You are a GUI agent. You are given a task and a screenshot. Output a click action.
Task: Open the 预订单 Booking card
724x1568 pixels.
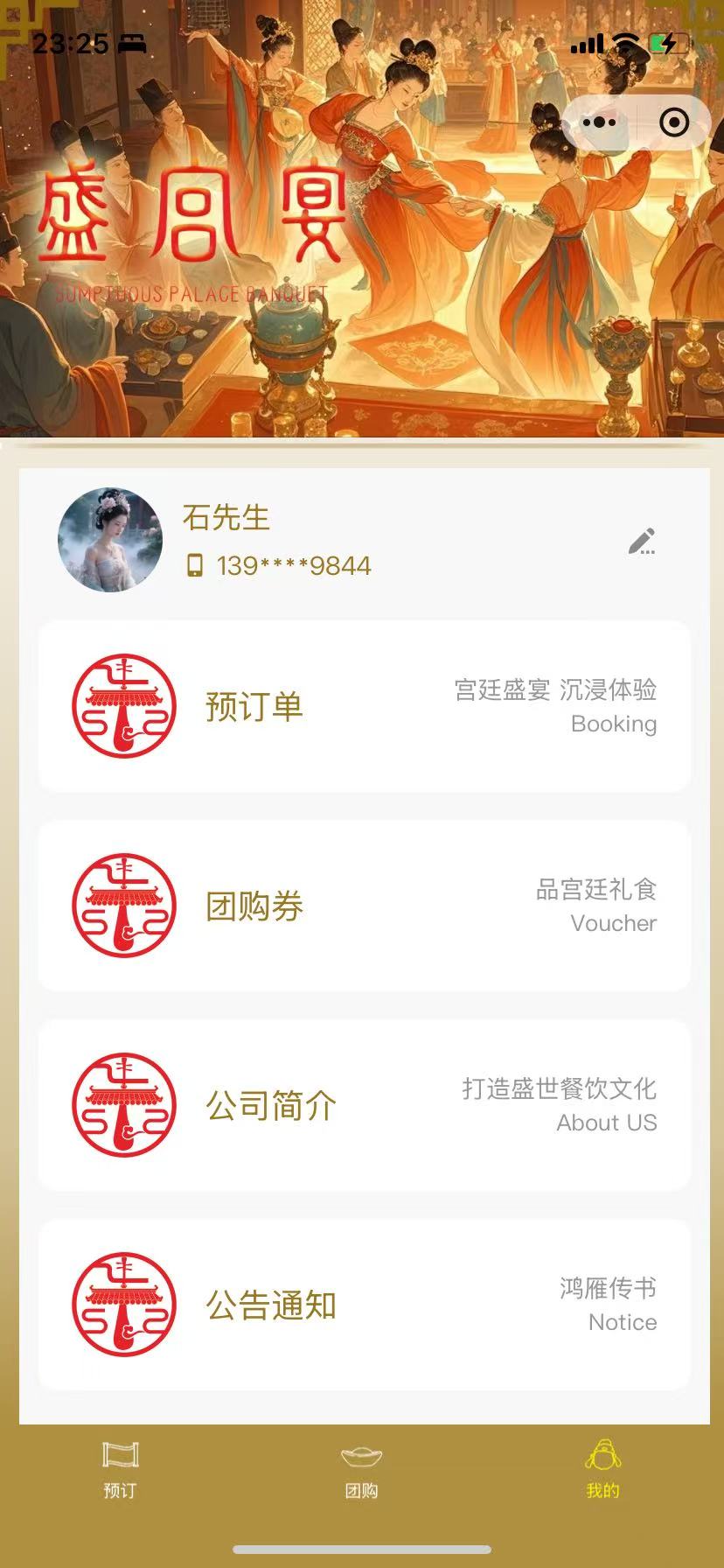tap(365, 706)
